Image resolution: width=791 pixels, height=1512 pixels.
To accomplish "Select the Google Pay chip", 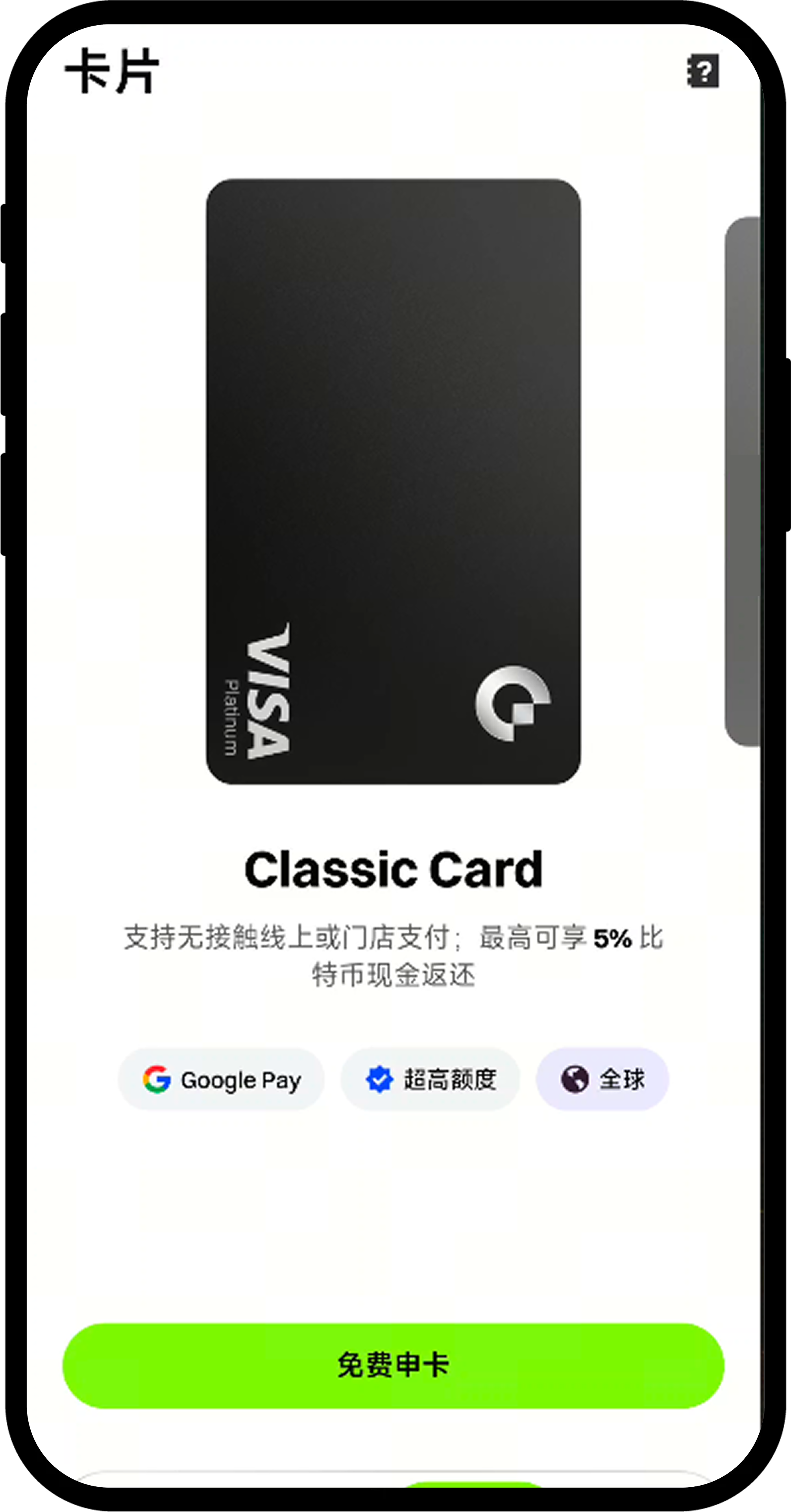I will [x=221, y=1079].
